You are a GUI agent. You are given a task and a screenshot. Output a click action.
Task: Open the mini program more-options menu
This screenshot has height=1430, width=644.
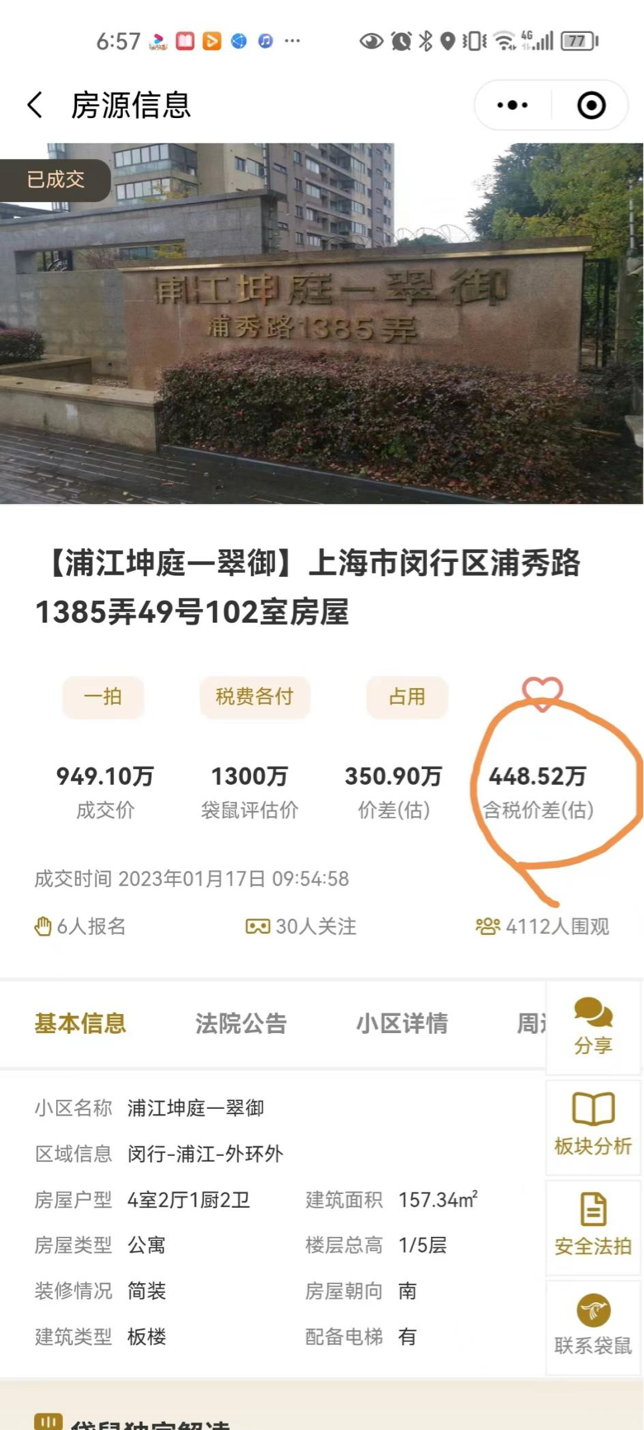tap(513, 105)
